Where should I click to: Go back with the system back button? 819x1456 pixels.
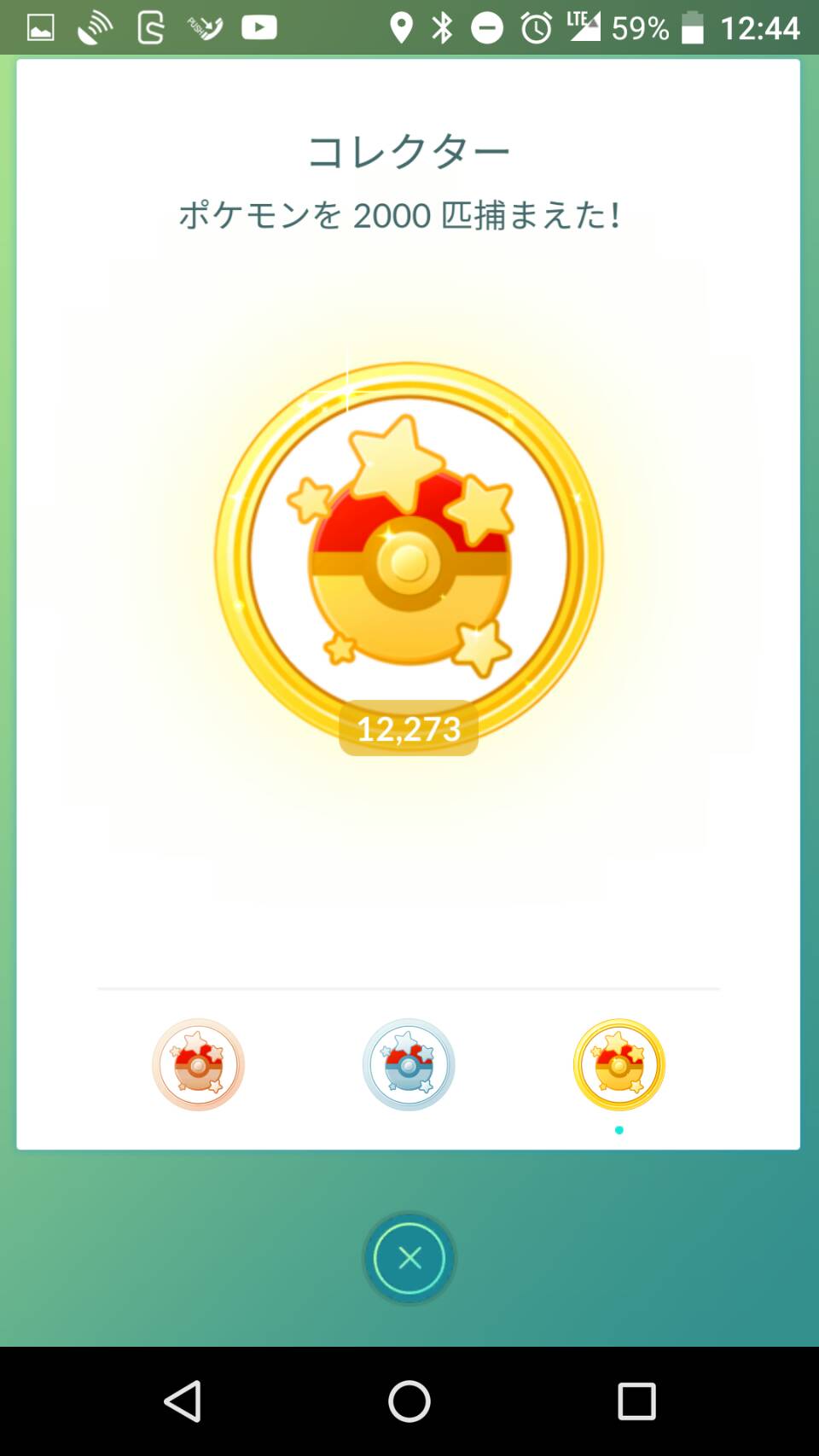[183, 1401]
